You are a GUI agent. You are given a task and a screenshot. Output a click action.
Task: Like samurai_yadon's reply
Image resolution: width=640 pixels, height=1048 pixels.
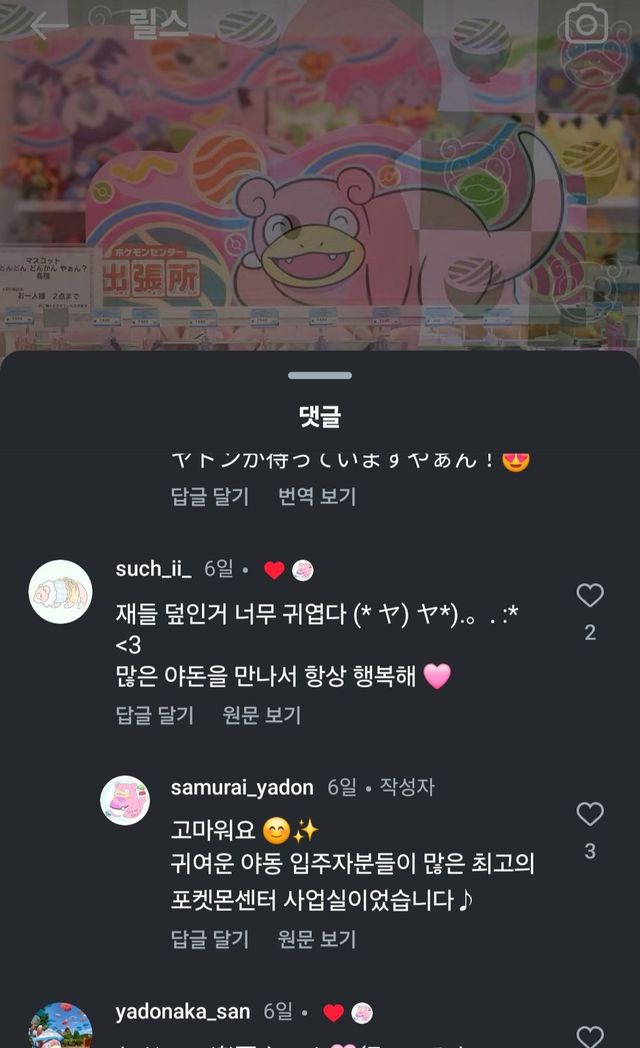point(590,814)
